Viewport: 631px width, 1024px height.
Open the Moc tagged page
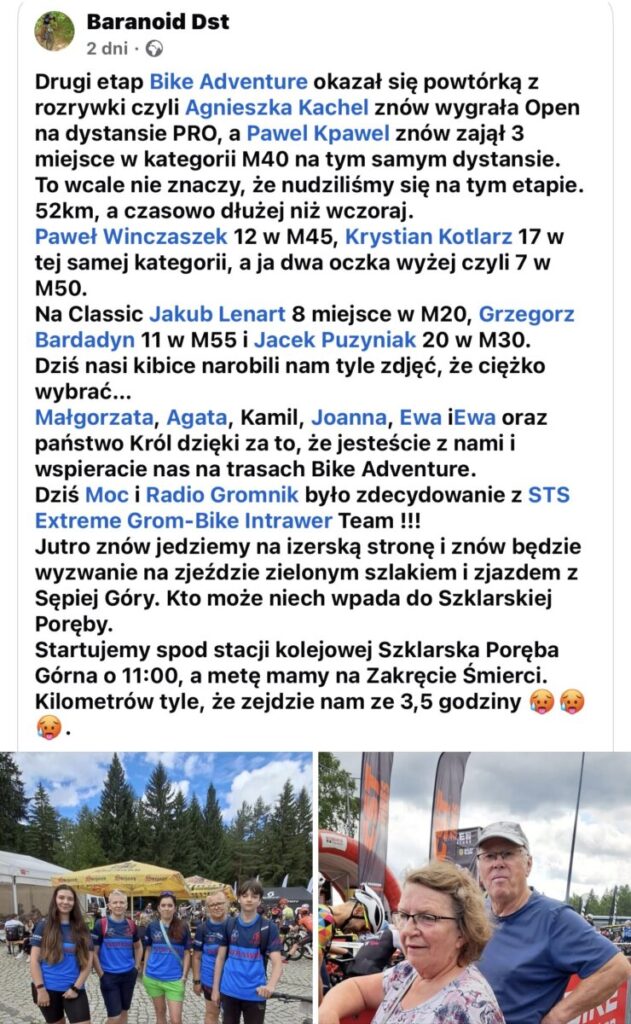pos(106,494)
